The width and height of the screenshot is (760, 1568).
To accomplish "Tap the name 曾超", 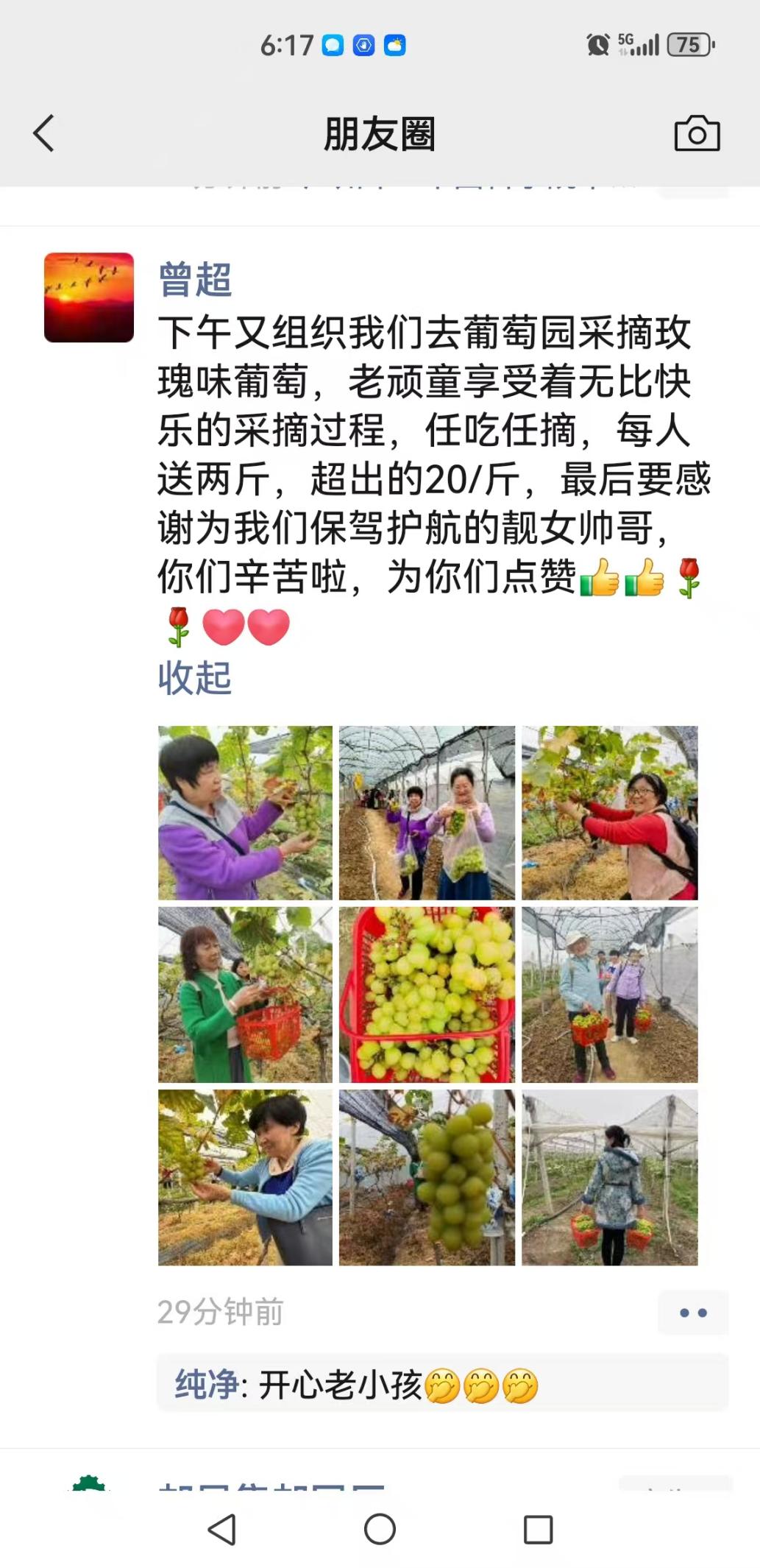I will point(195,280).
